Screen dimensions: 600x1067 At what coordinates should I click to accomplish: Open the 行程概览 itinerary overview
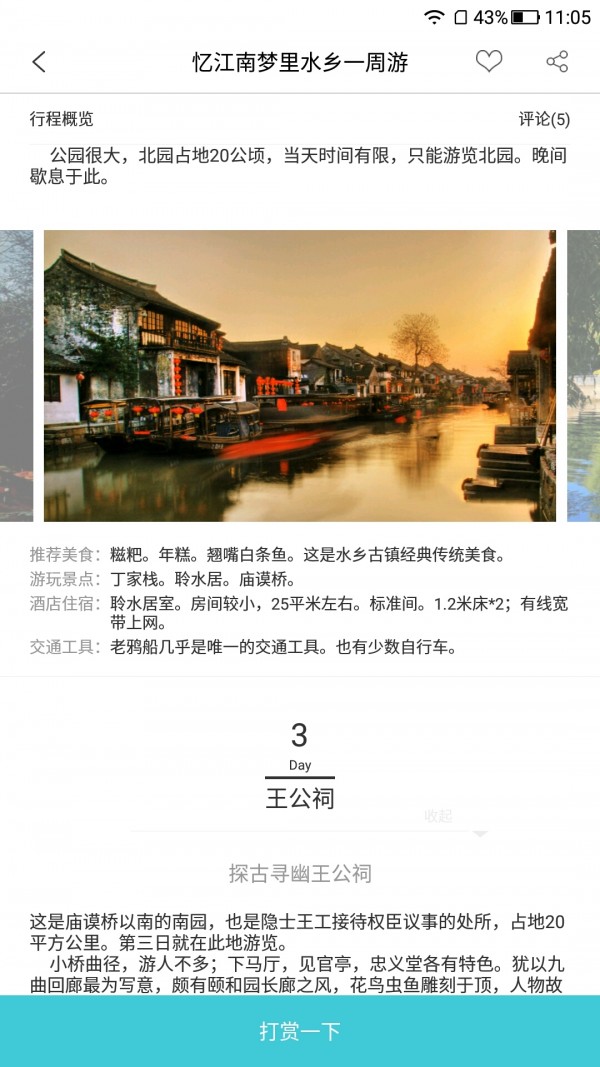point(62,119)
